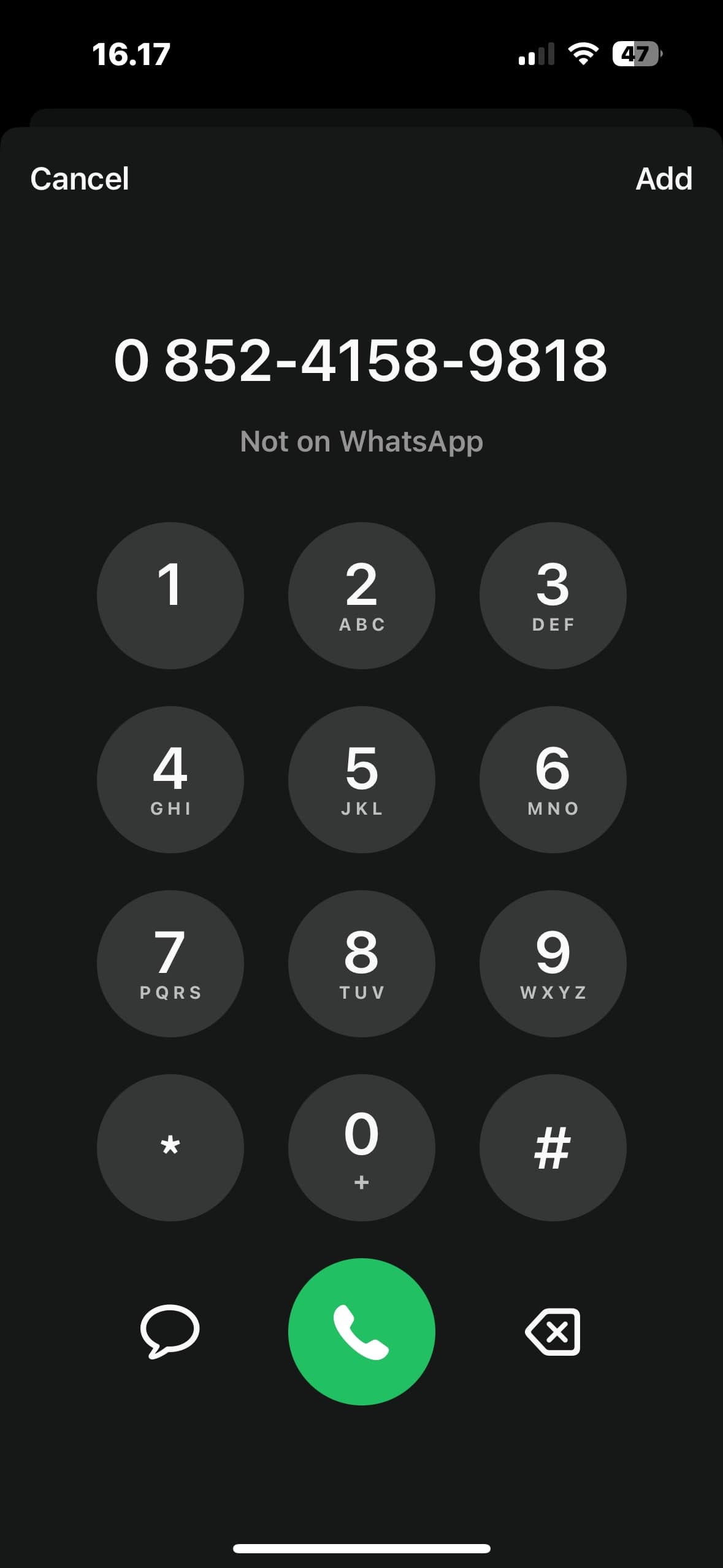The height and width of the screenshot is (1568, 723).
Task: Tap the 3 DEF key
Action: click(x=553, y=595)
